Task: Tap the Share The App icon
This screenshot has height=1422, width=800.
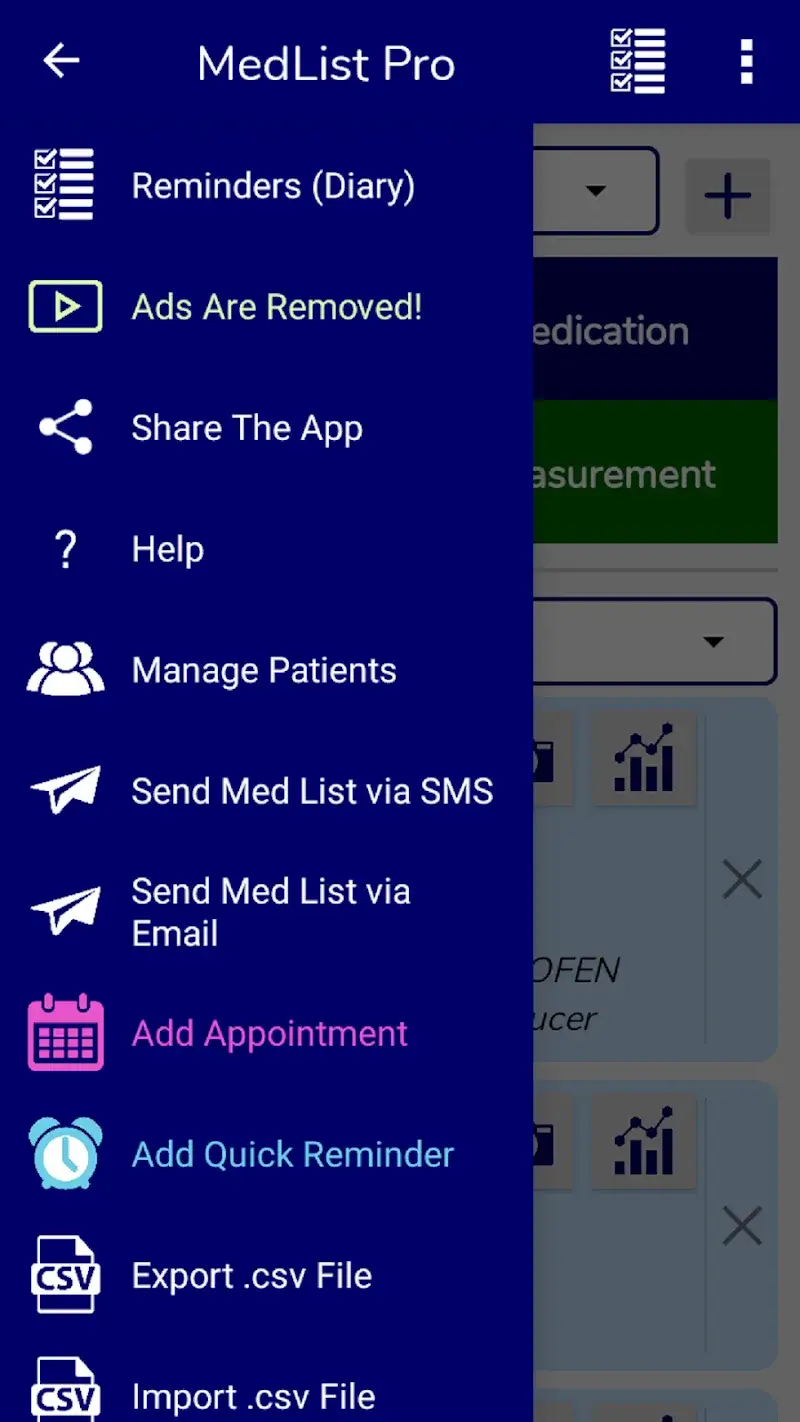Action: click(64, 427)
